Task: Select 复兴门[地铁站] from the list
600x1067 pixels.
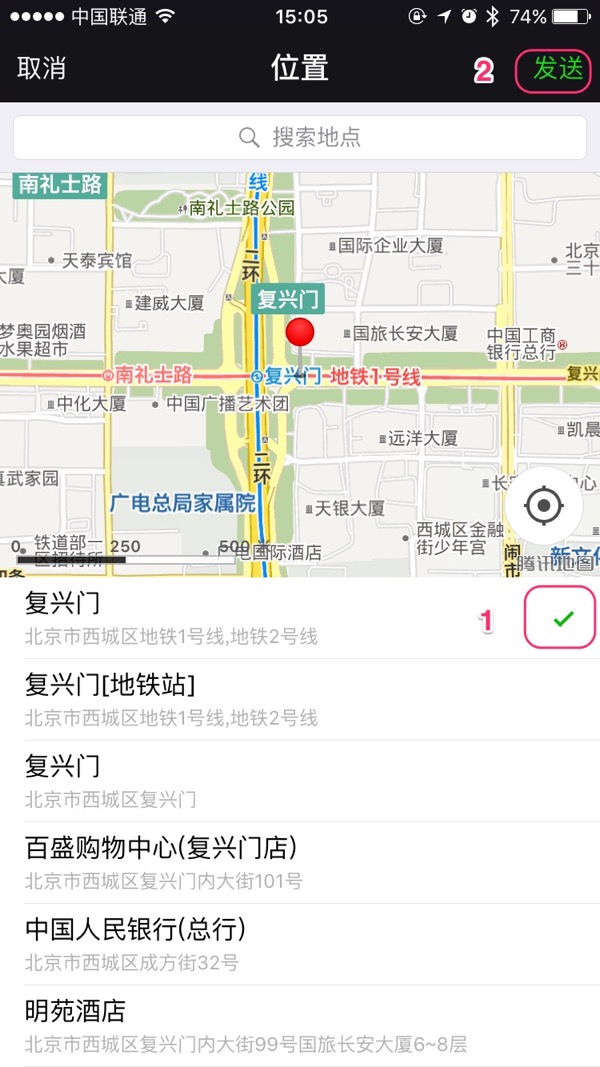Action: click(x=300, y=699)
